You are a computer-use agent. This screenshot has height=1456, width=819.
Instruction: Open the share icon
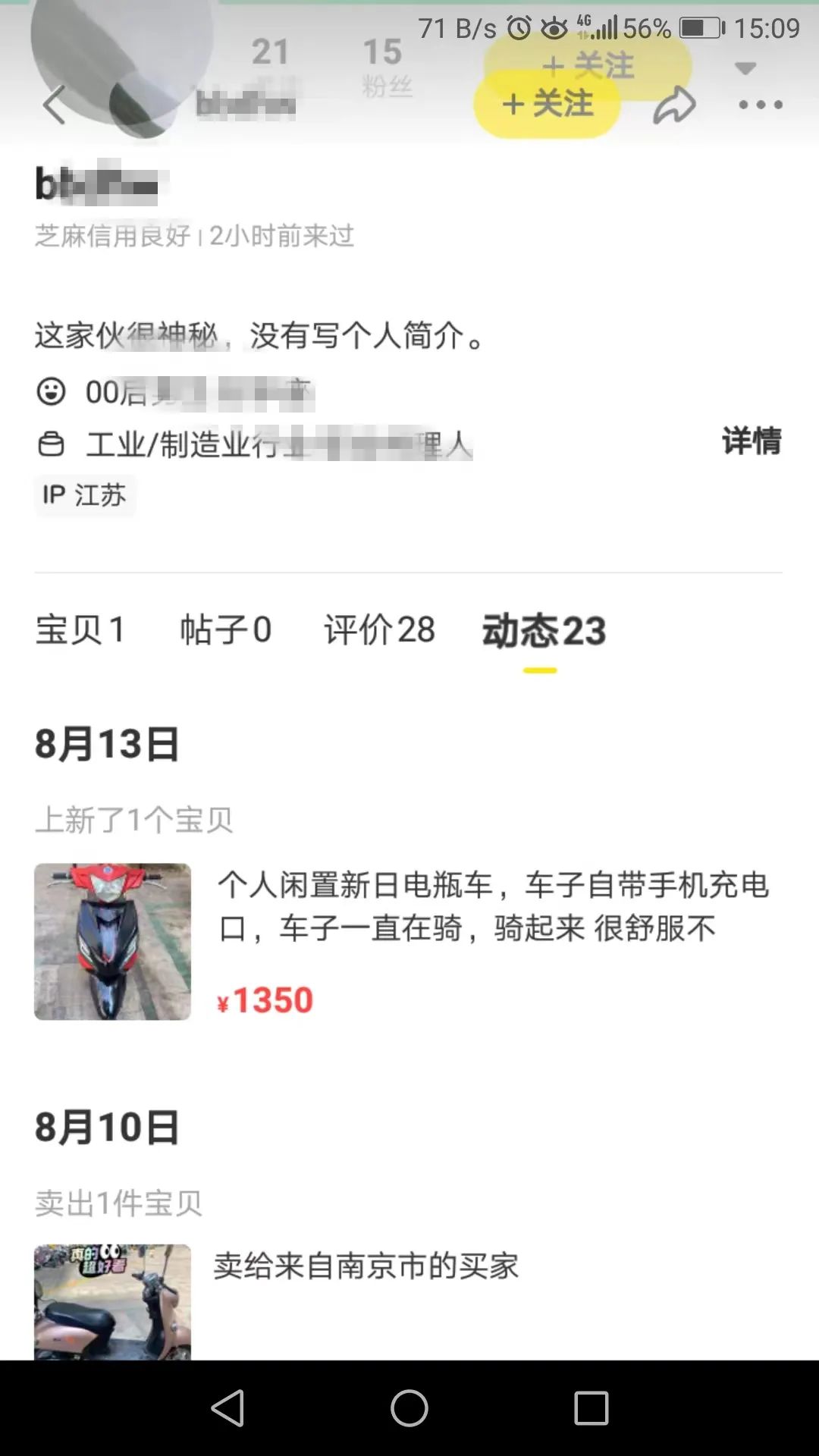tap(674, 105)
